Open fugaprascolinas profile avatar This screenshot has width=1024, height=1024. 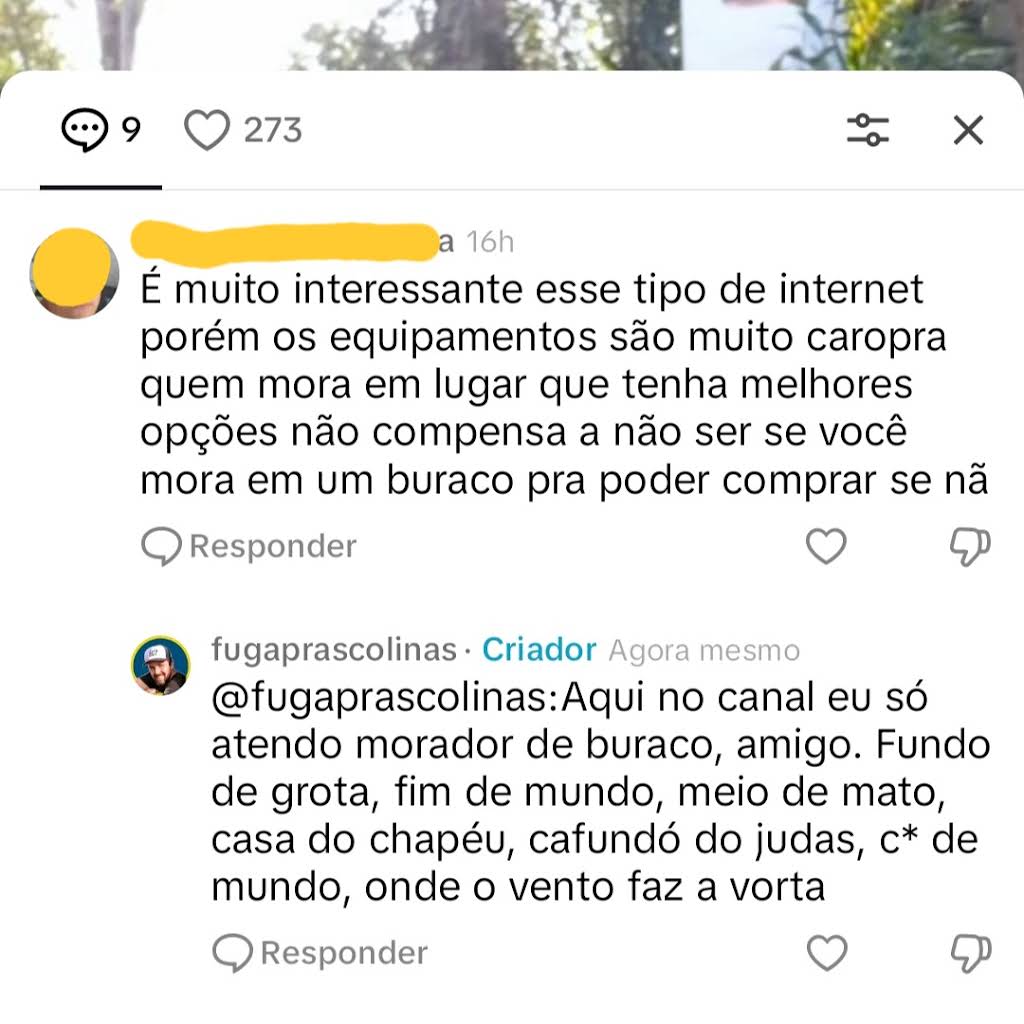coord(161,665)
